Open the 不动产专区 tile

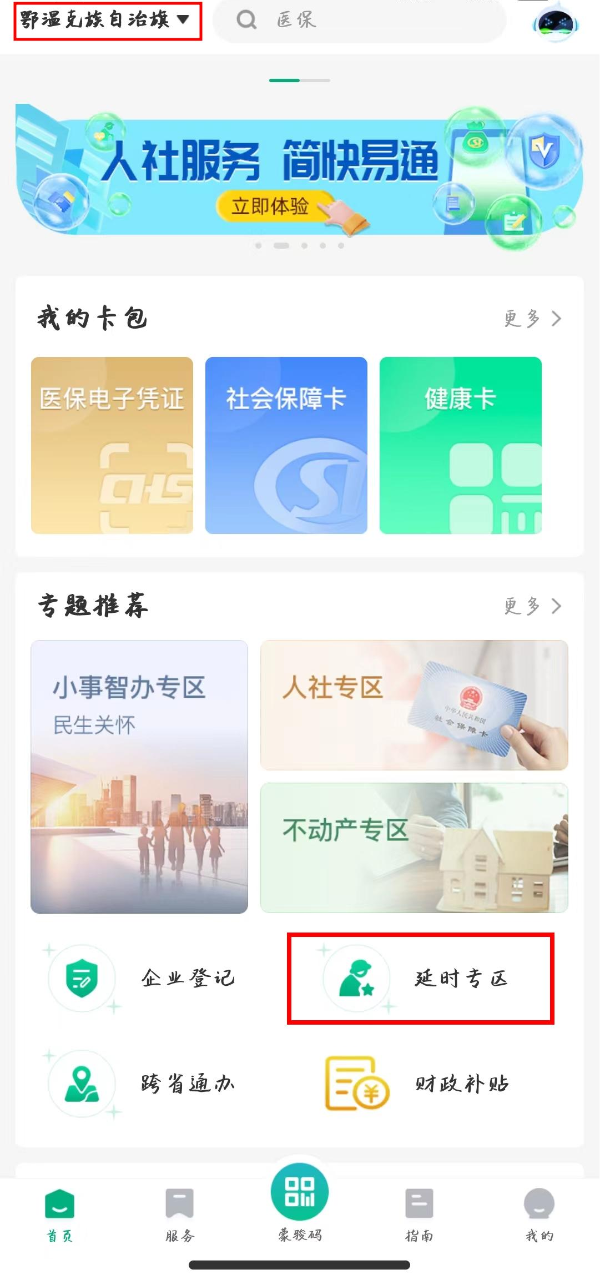414,847
